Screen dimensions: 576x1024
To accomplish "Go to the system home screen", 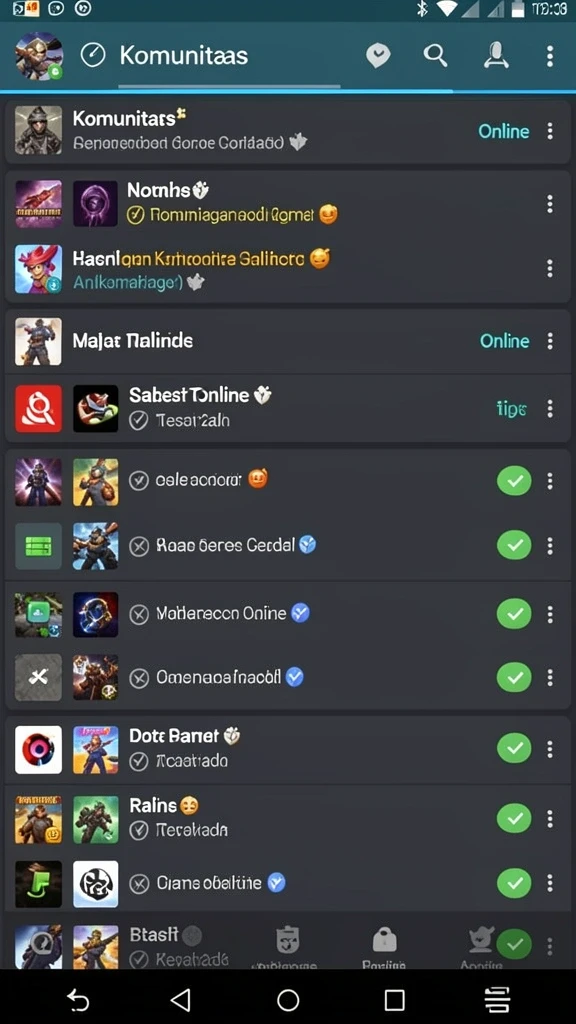I will point(288,999).
